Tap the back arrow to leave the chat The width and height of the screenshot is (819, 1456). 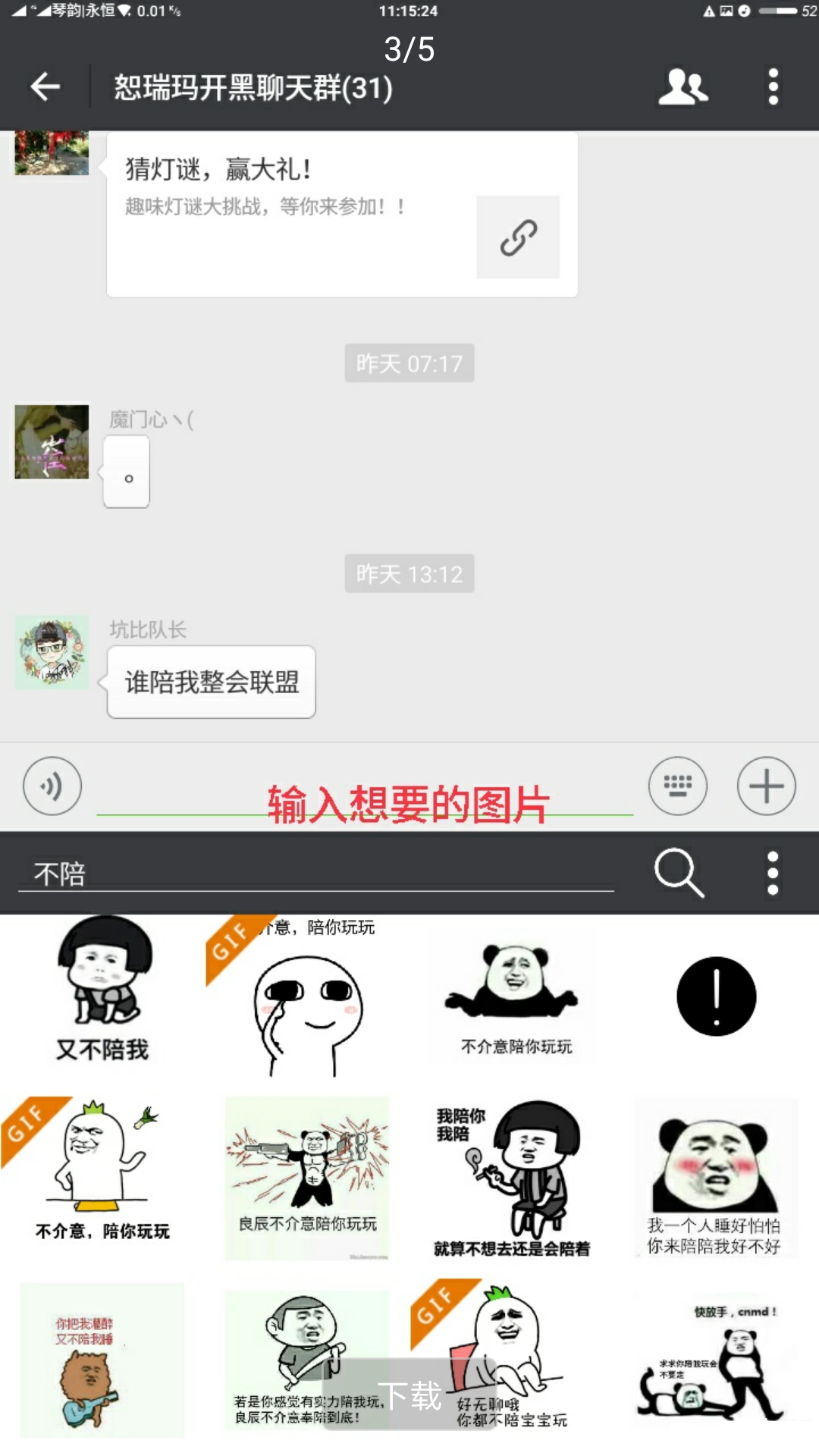tap(45, 86)
